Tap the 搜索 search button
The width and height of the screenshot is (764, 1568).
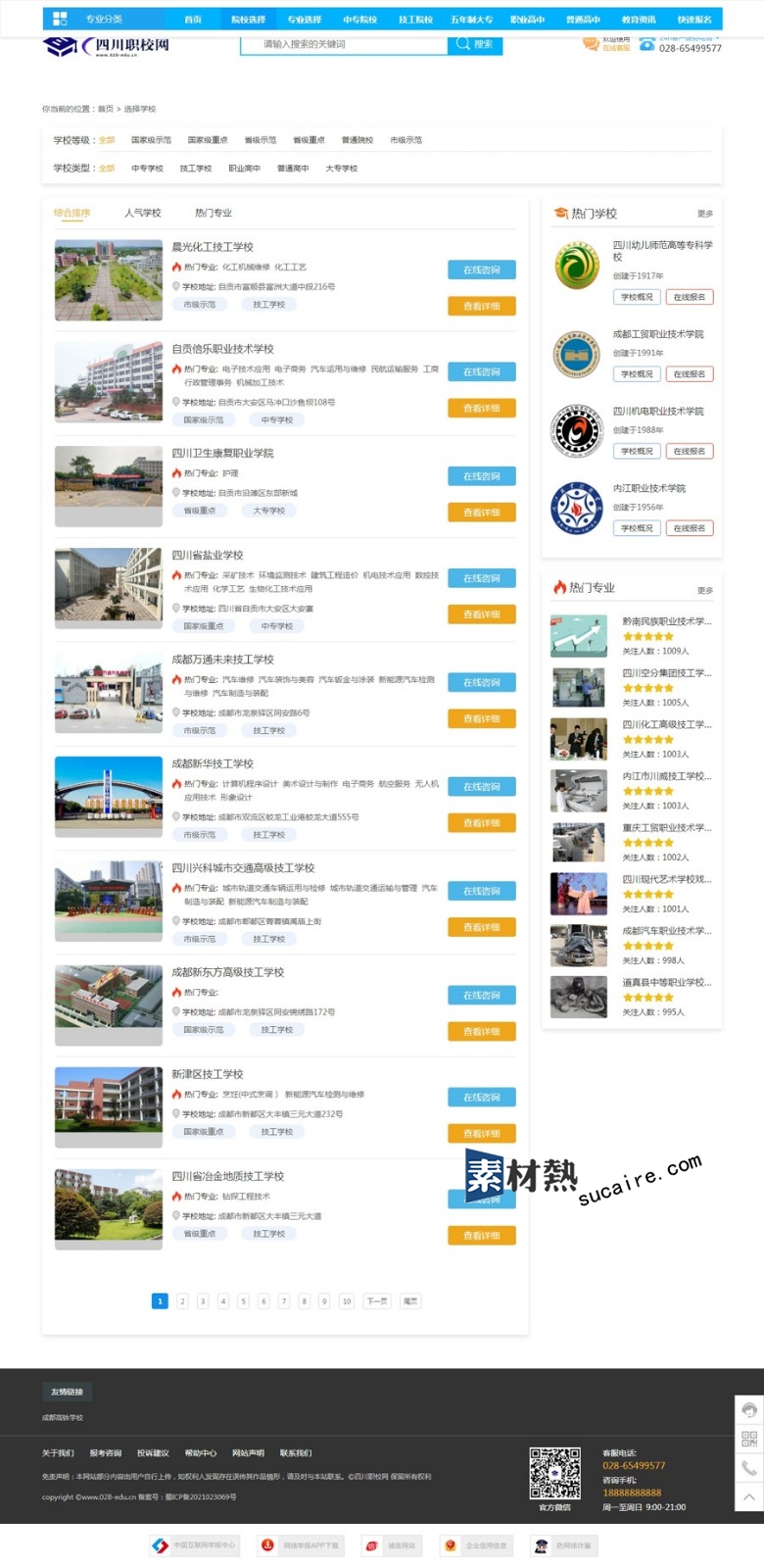(475, 44)
